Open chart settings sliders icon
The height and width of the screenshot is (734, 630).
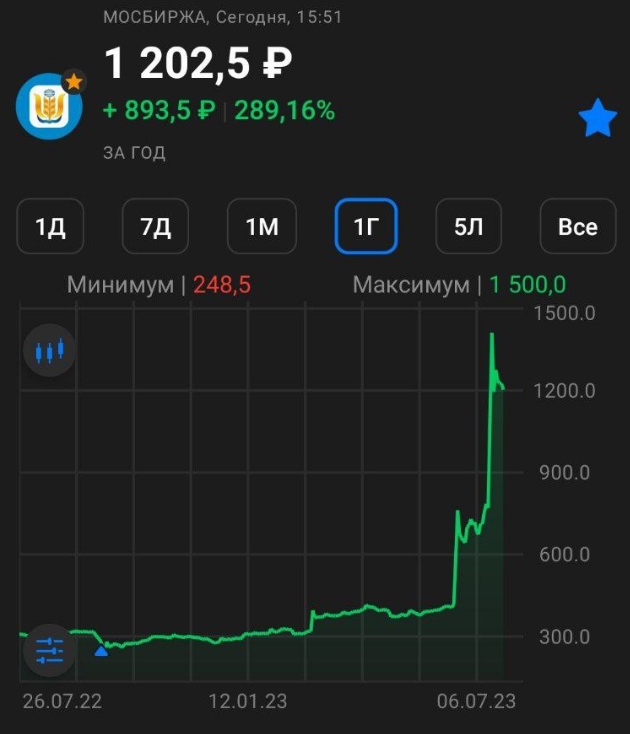coord(49,650)
